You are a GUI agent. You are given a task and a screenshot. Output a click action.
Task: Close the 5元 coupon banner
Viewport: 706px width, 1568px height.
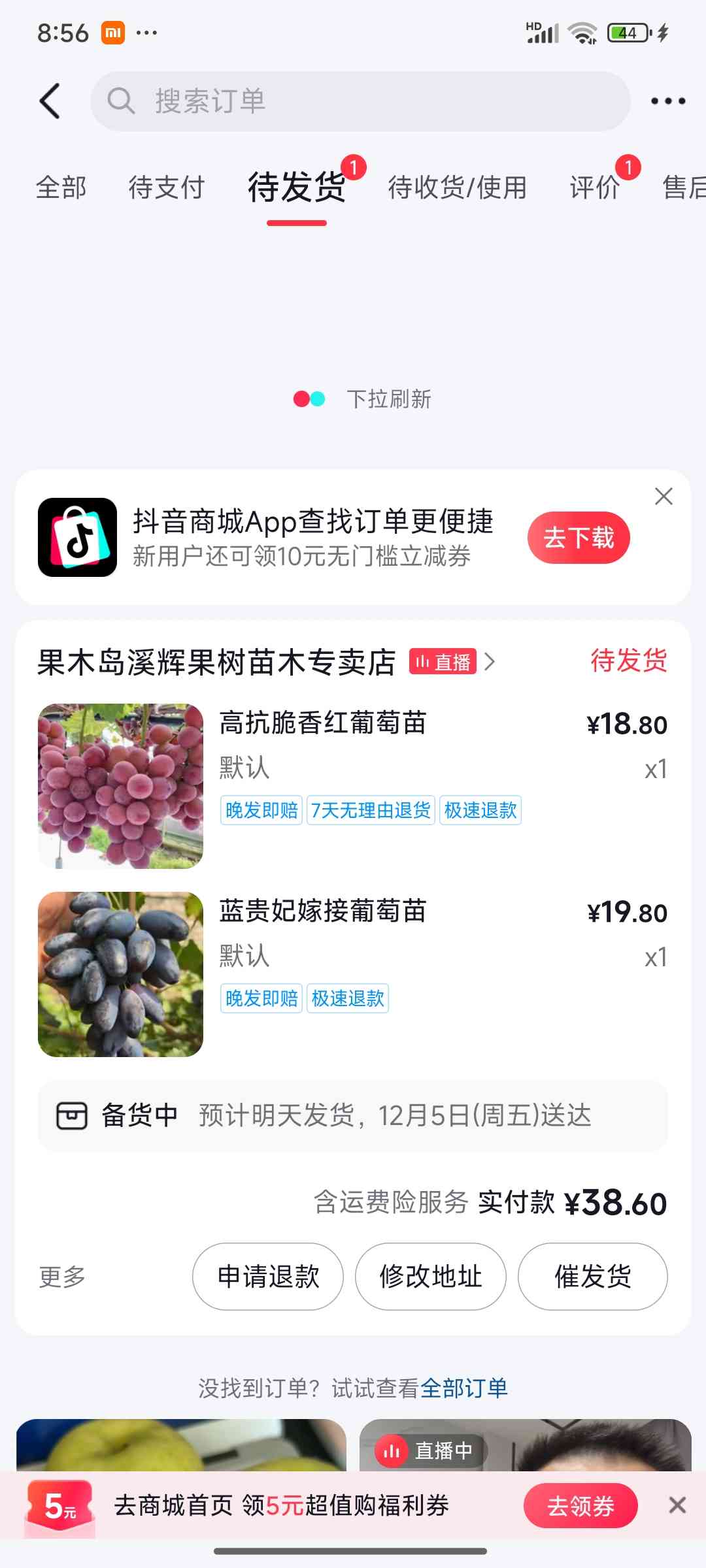click(x=677, y=1505)
